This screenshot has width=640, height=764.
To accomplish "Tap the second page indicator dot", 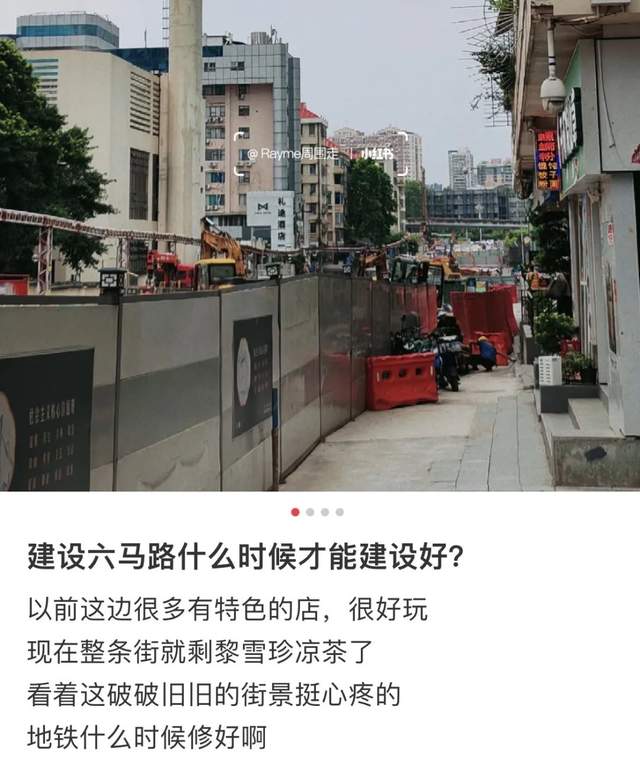I will (310, 512).
